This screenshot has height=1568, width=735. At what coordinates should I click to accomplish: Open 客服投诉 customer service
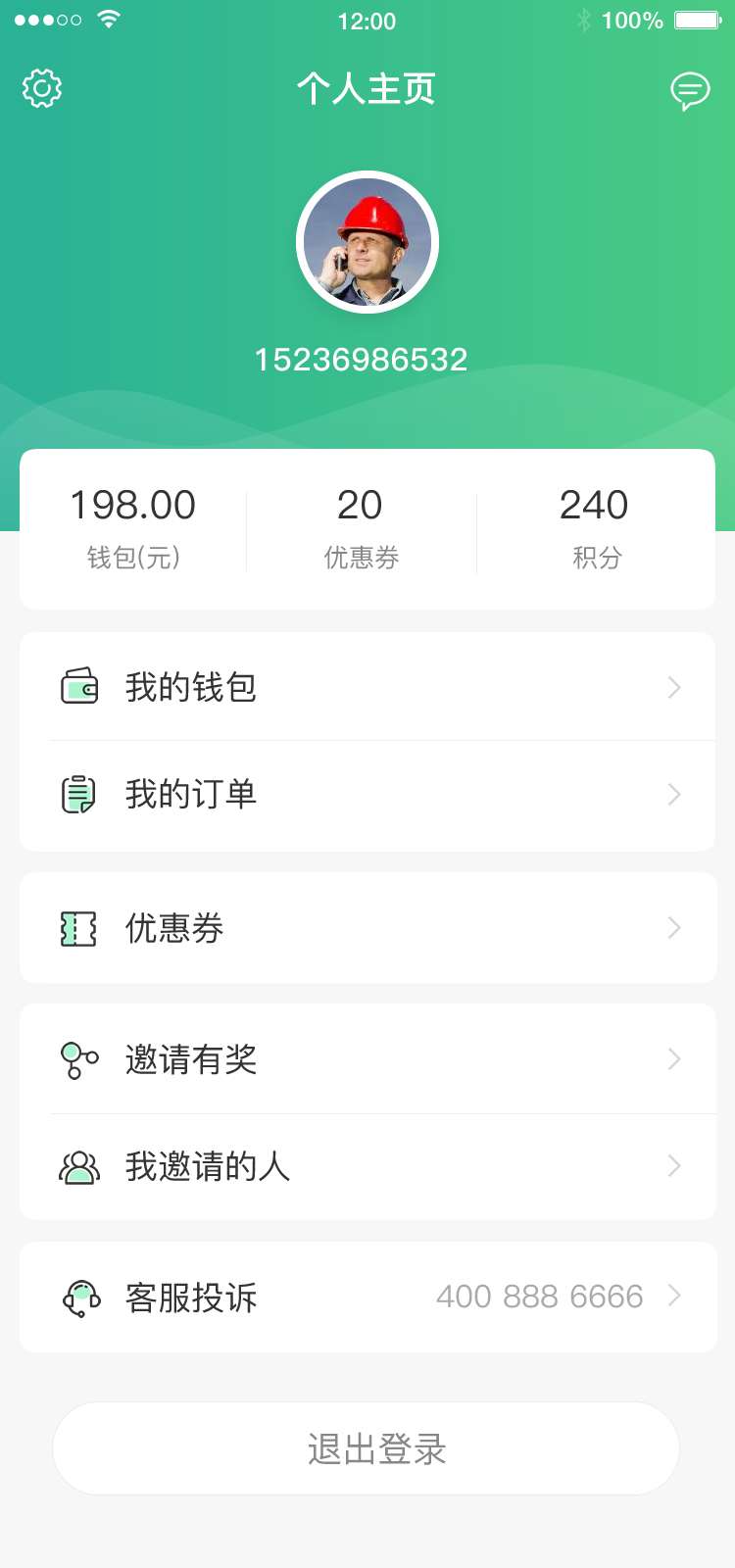pos(367,1298)
